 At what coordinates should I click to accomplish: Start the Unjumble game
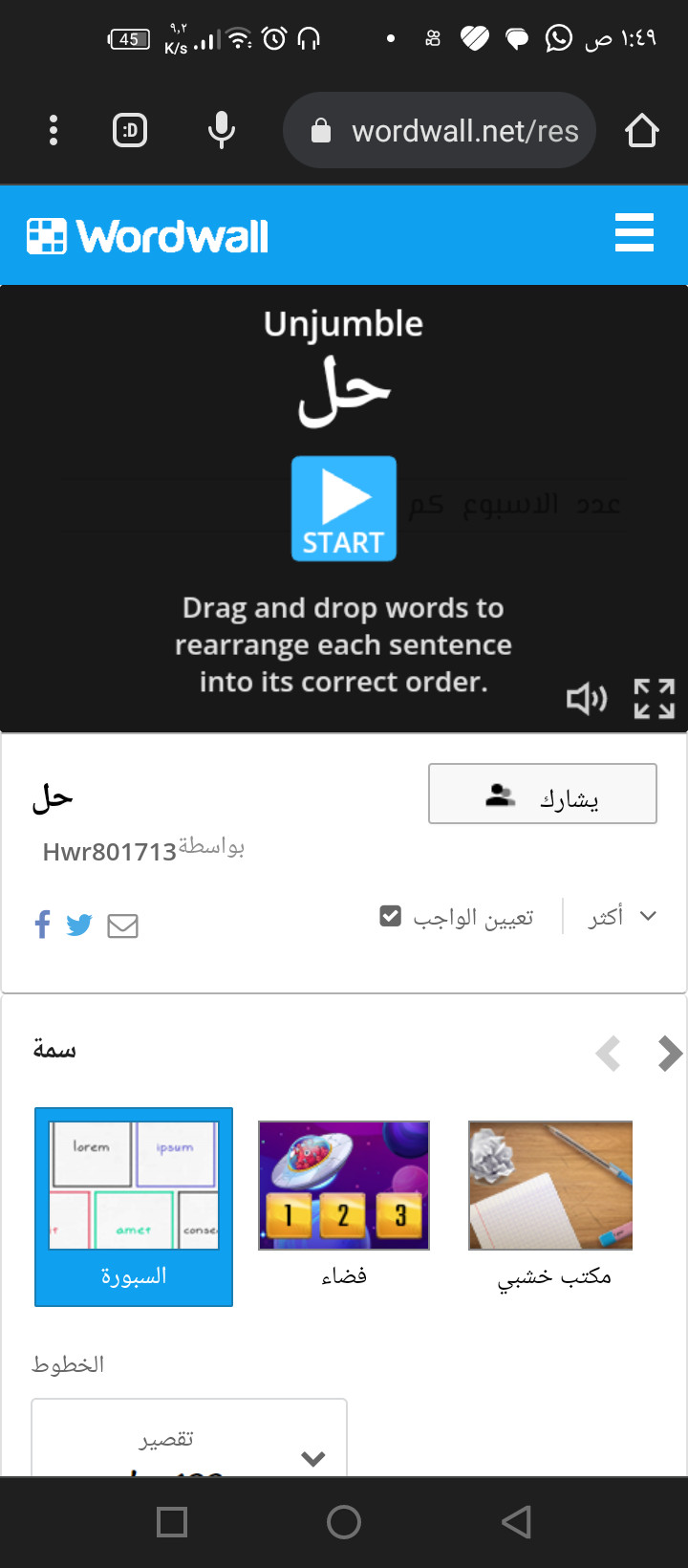pyautogui.click(x=344, y=508)
